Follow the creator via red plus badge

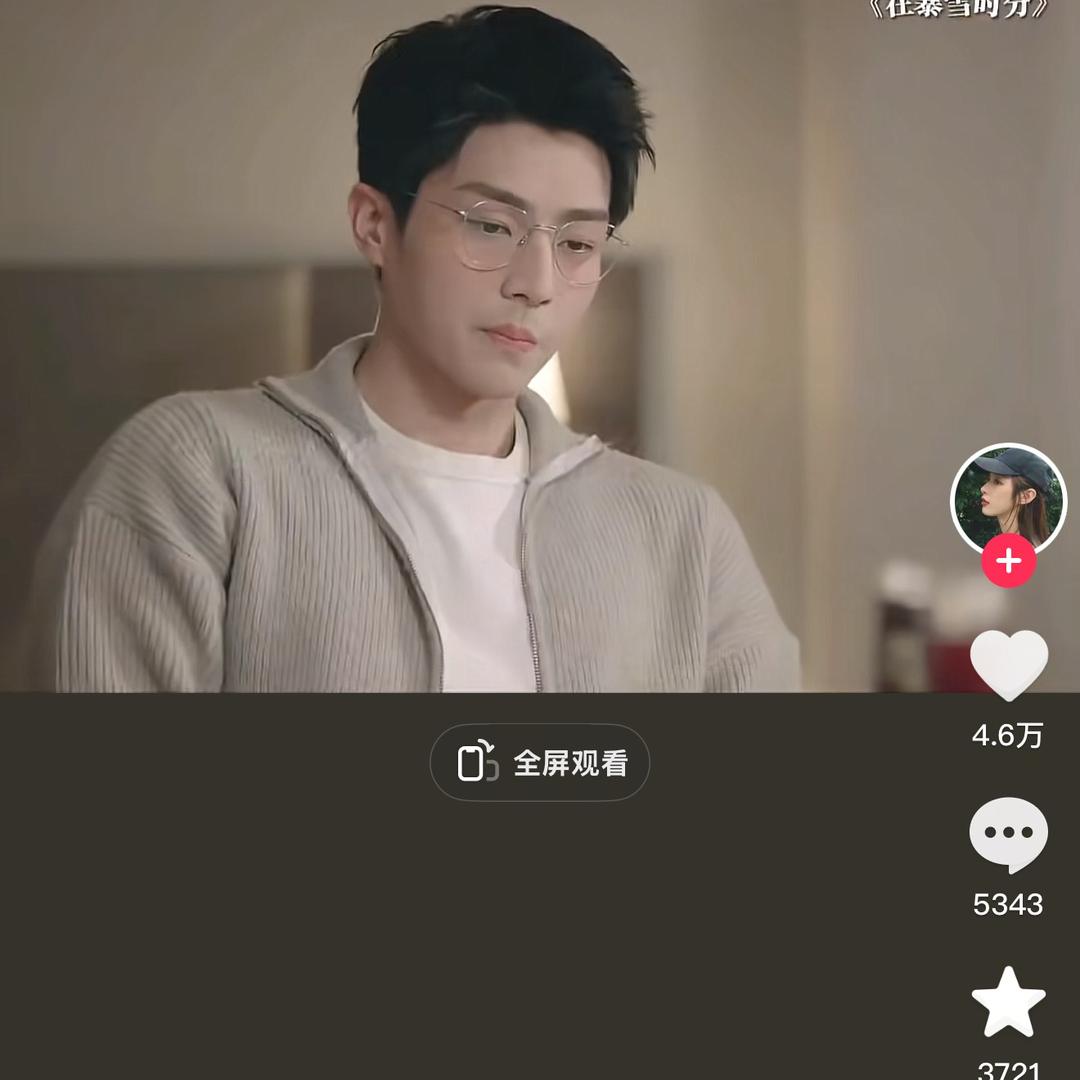click(x=1008, y=561)
